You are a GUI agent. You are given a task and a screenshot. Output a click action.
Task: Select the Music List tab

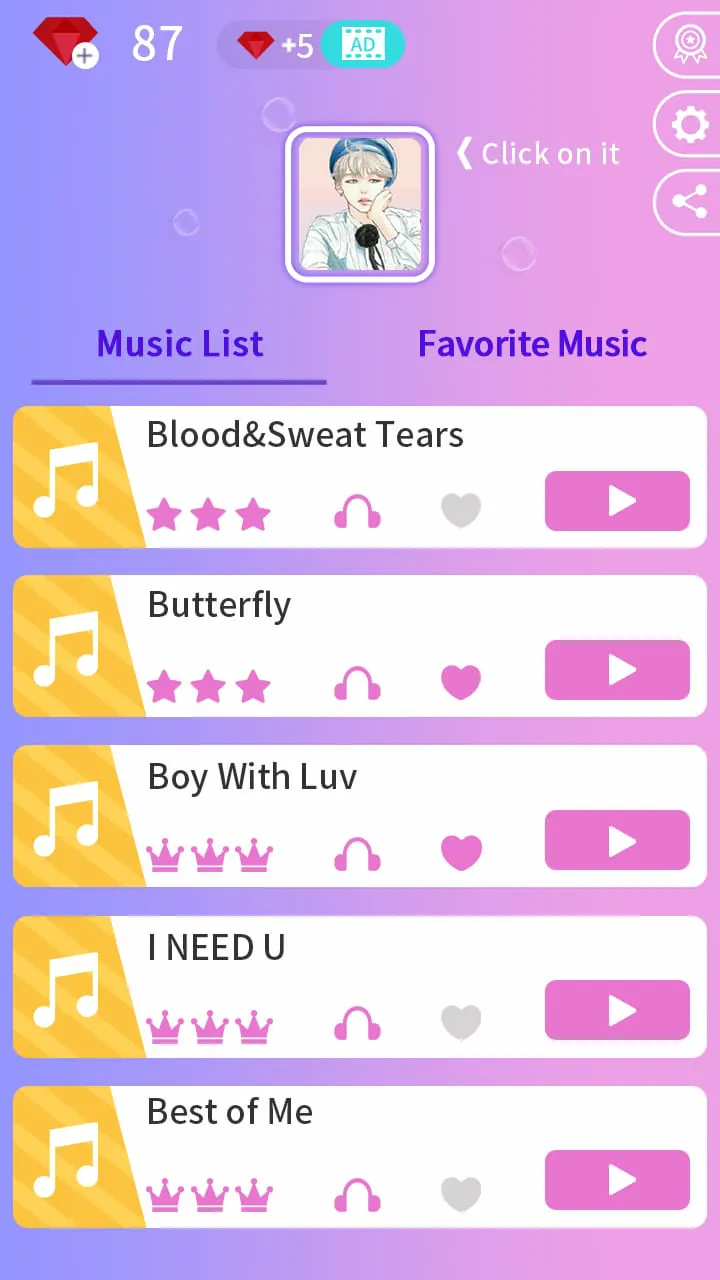(x=180, y=344)
